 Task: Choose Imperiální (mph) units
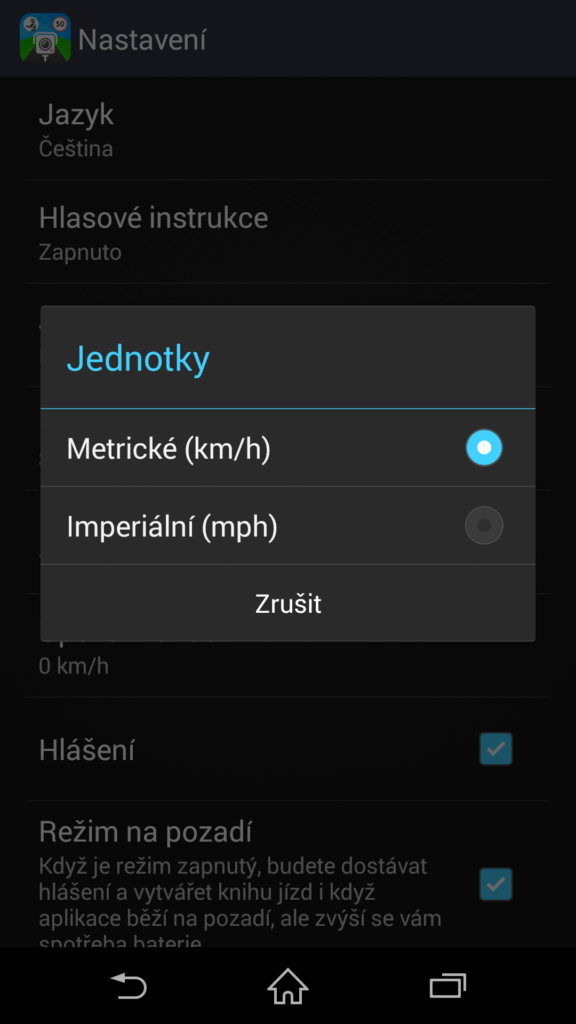pos(287,526)
